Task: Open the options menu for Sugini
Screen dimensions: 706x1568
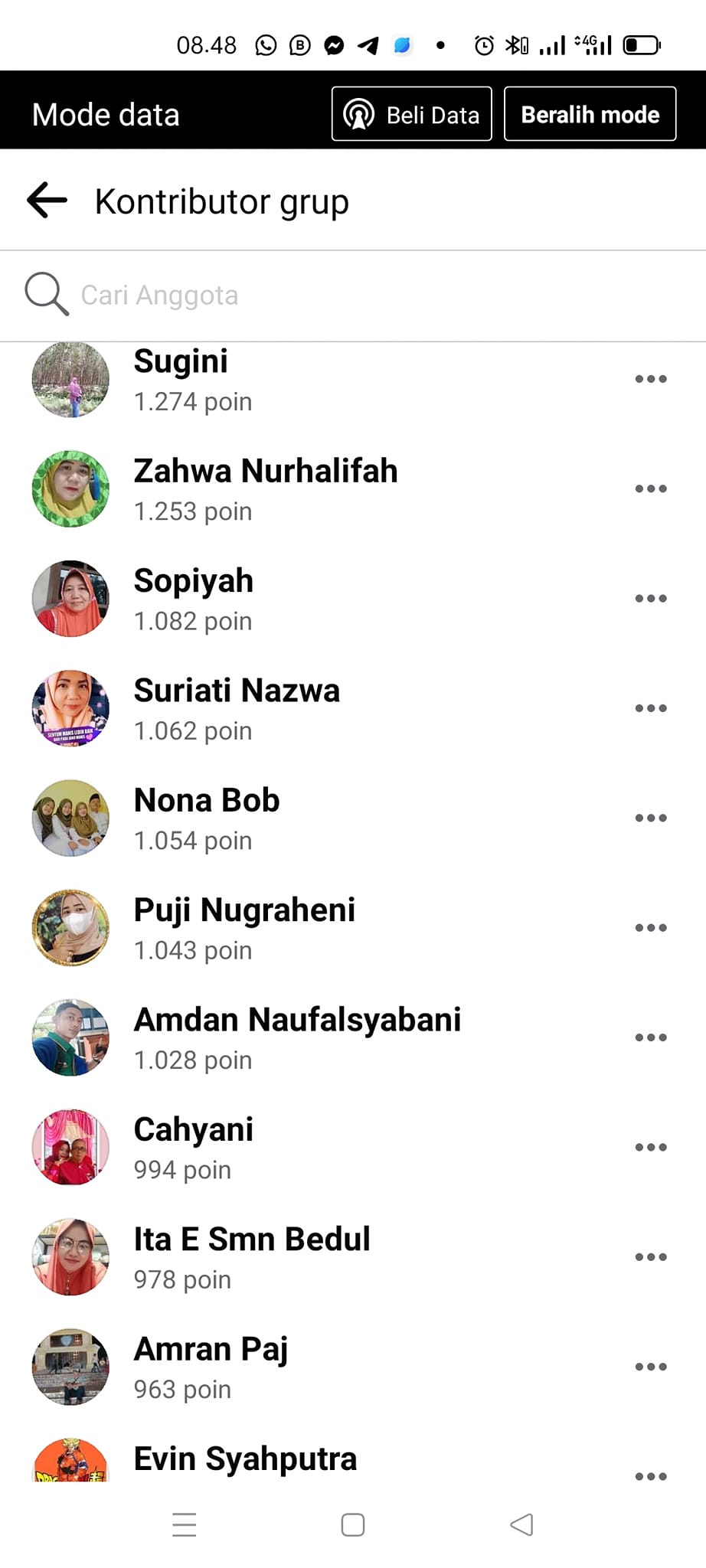Action: [x=650, y=379]
